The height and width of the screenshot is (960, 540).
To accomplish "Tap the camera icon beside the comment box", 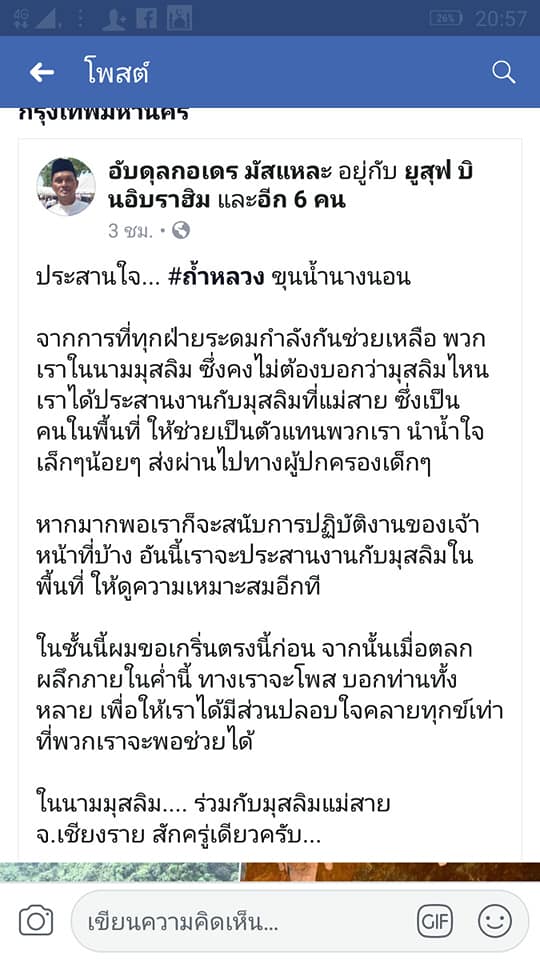I will (36, 921).
